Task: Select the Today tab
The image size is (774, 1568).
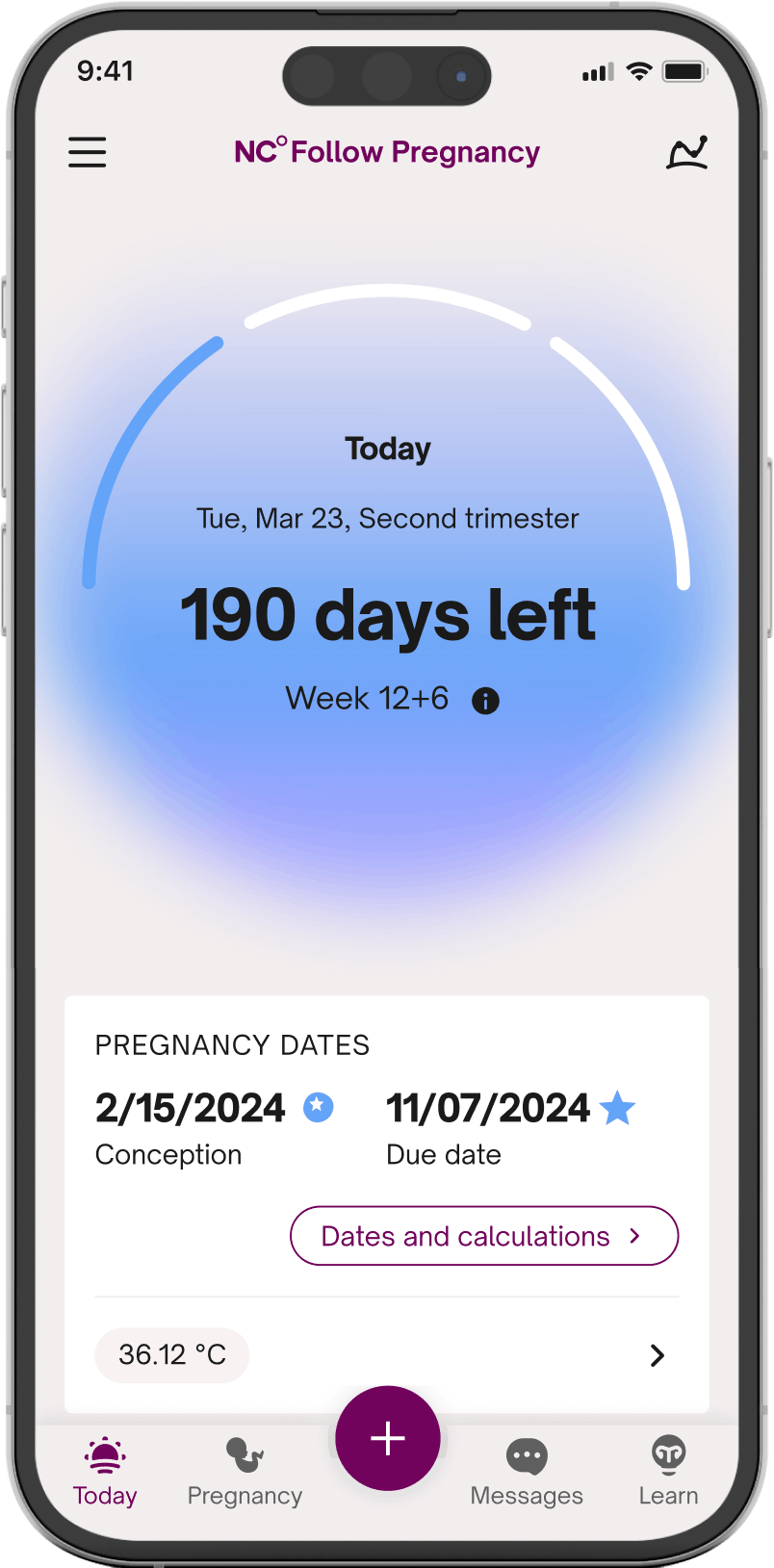Action: [105, 1472]
